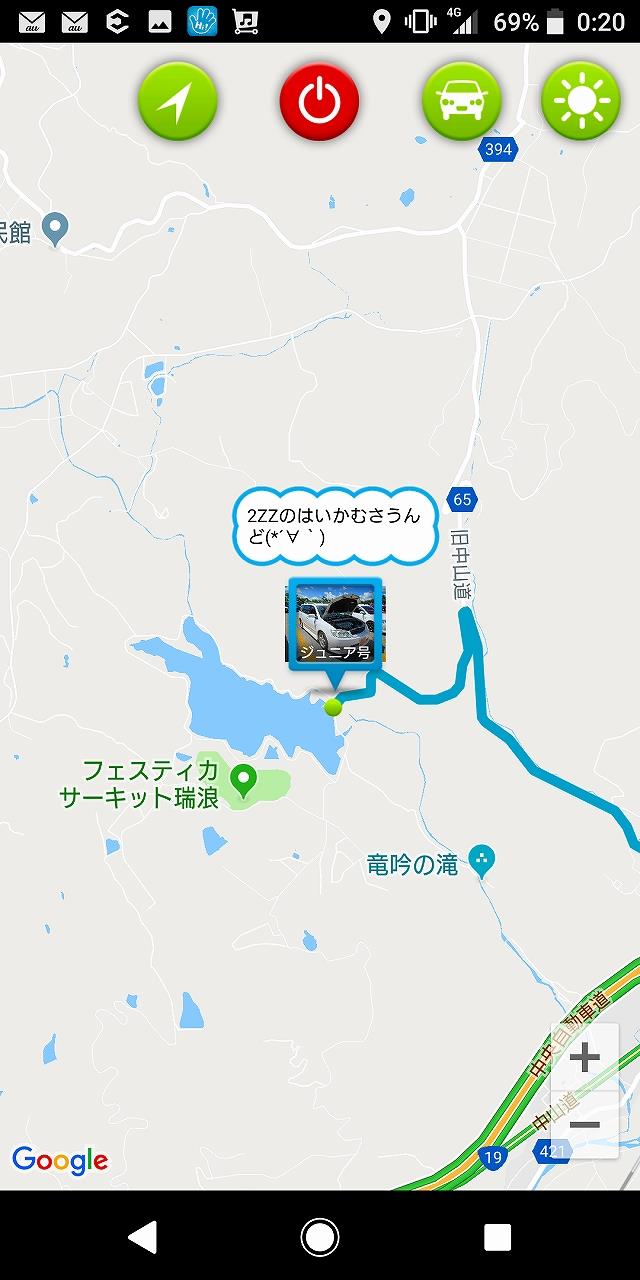Toggle the sun brightness button
The image size is (640, 1280).
[580, 100]
